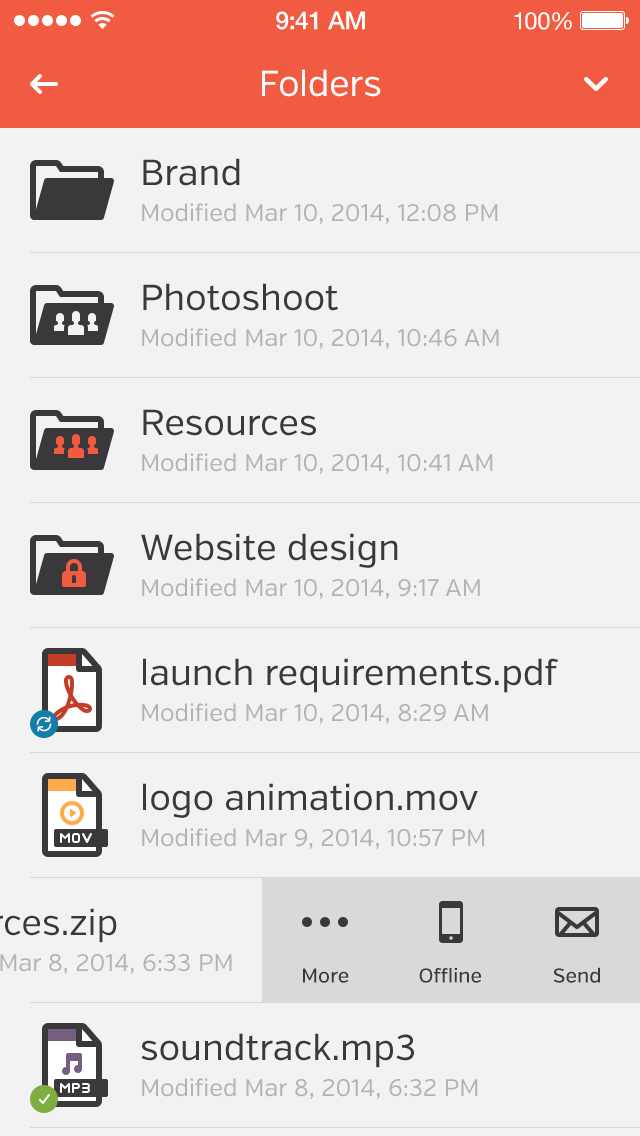The height and width of the screenshot is (1136, 640).
Task: Open logo animation.mov file
Action: [320, 815]
